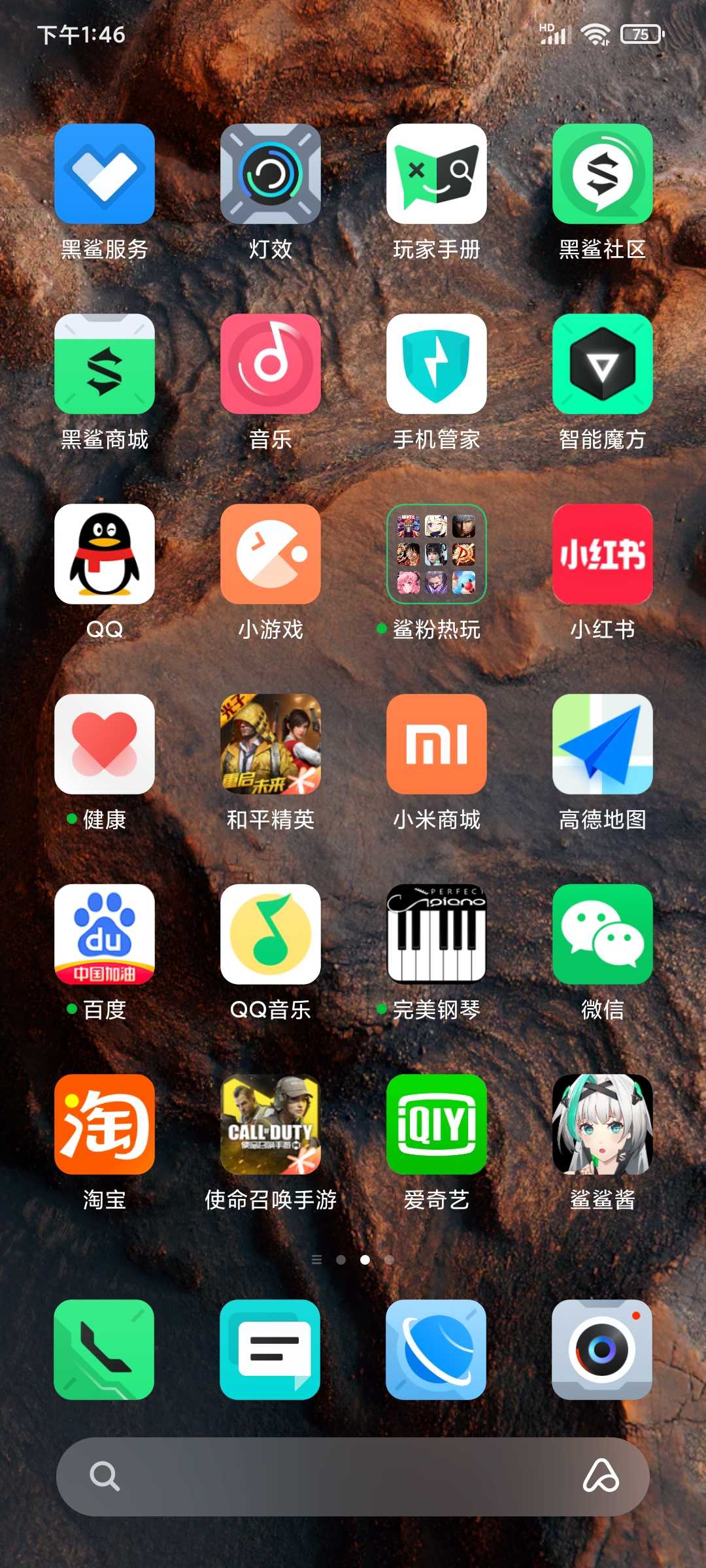Viewport: 706px width, 1568px height.
Task: Open the 黑鲨服务 app
Action: (x=105, y=174)
